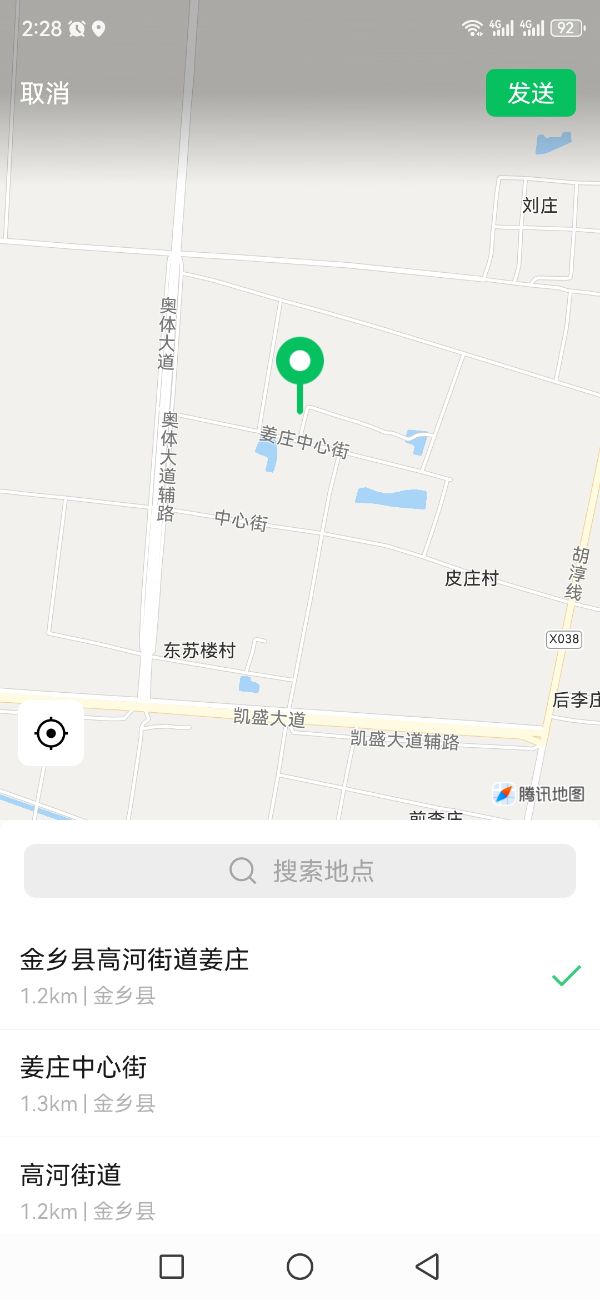Open recent apps from the navigation bar
This screenshot has height=1300, width=600.
172,1267
